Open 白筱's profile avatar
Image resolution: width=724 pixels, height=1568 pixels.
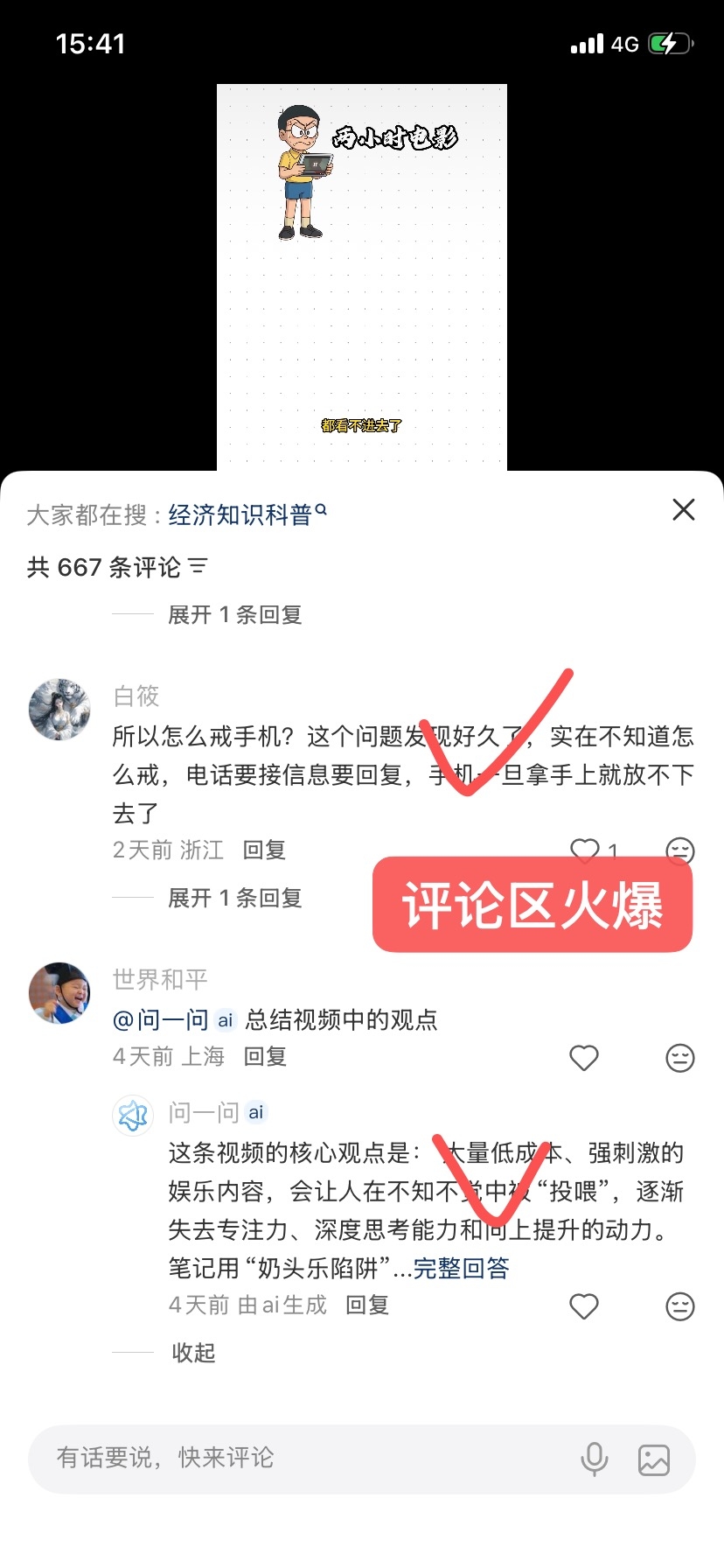[x=59, y=709]
